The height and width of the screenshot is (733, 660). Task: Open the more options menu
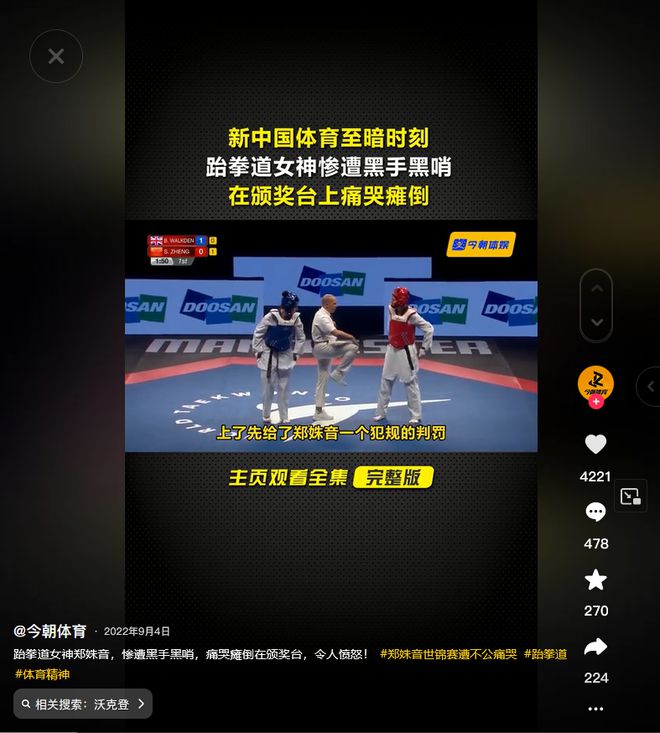pos(596,708)
